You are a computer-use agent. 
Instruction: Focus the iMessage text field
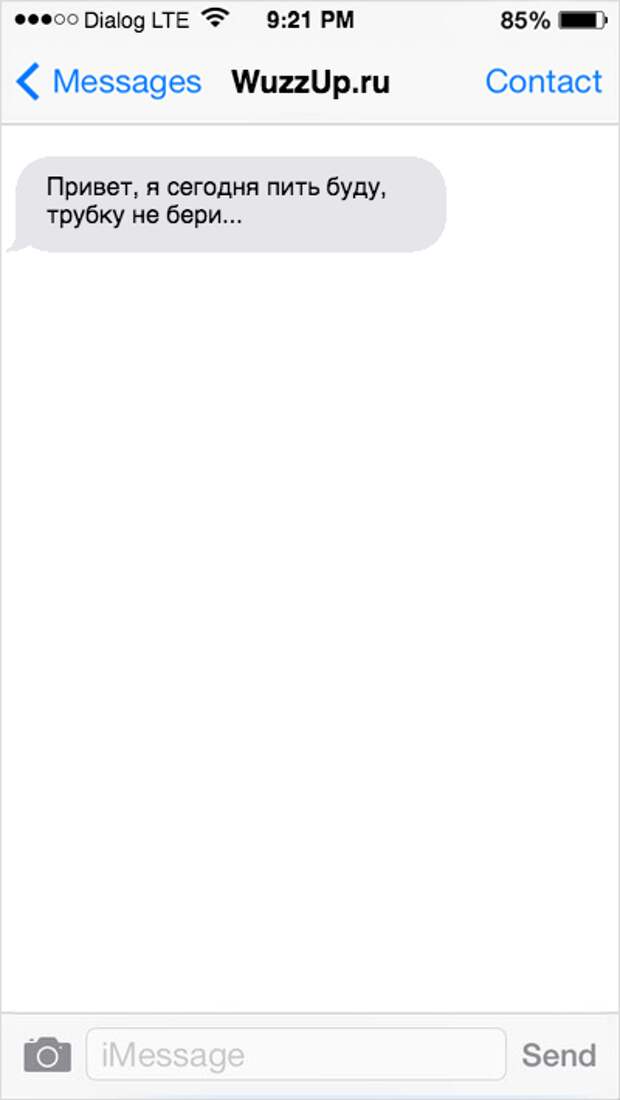296,1054
